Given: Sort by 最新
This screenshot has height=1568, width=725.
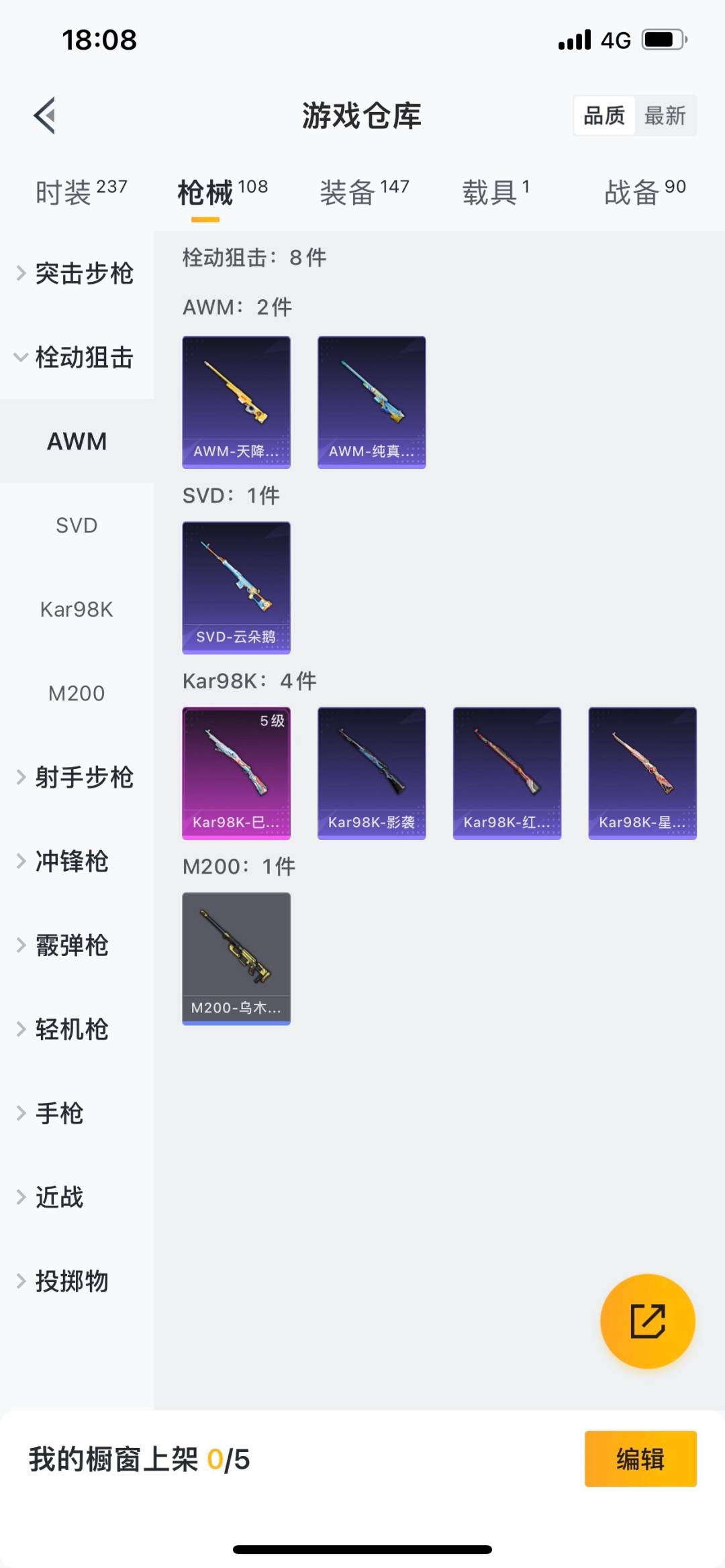Looking at the screenshot, I should click(x=665, y=115).
